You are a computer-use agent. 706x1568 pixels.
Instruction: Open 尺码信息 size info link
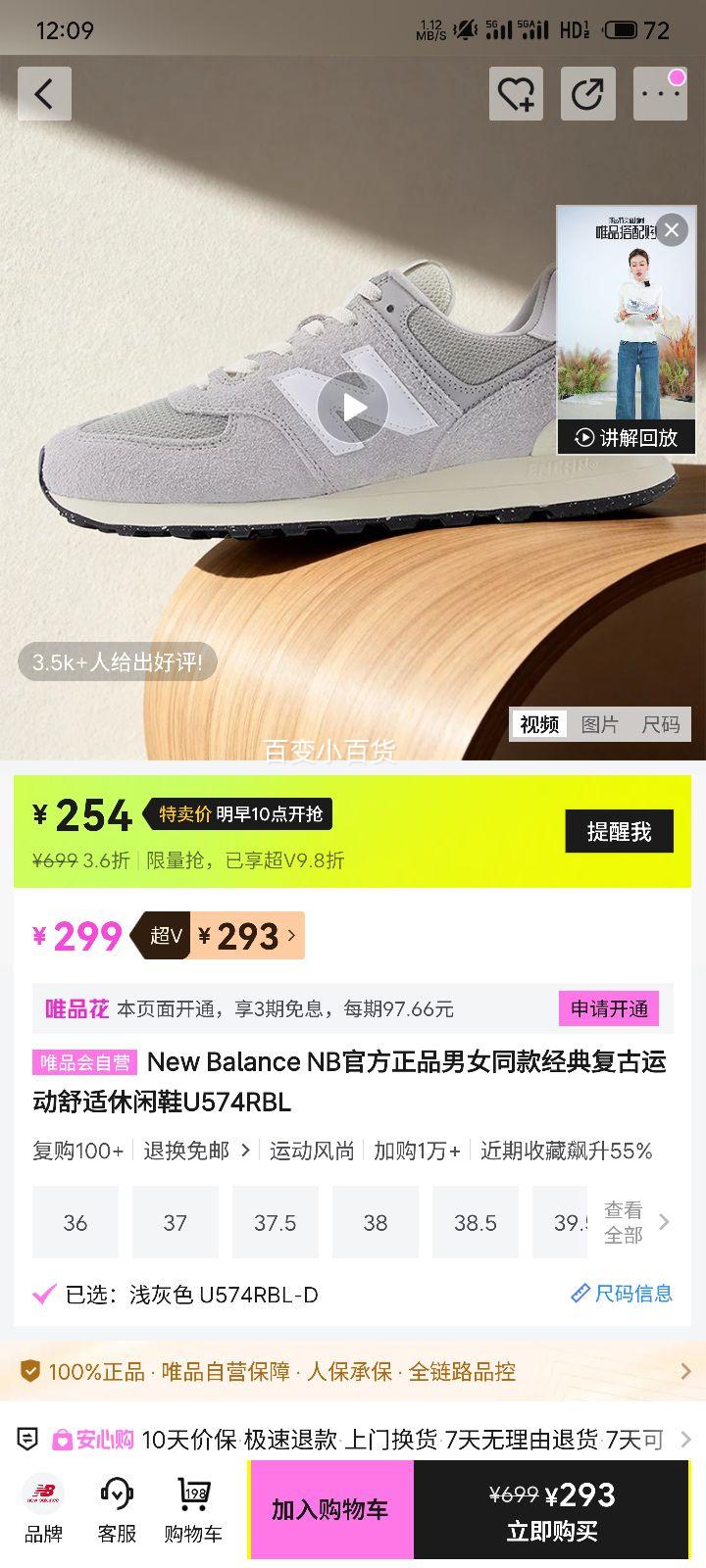tap(622, 1295)
